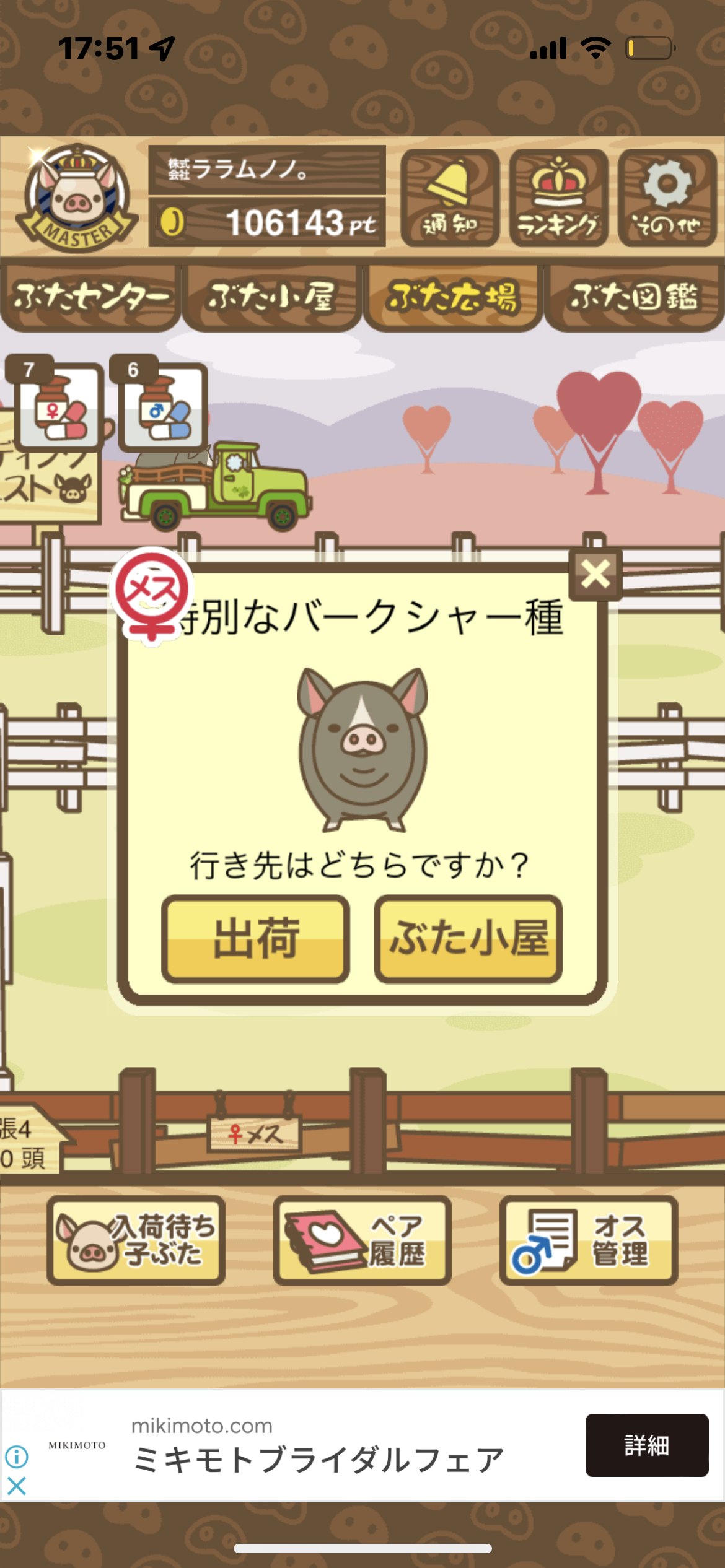
Task: Close the Berkshire pig dialog
Action: pos(595,573)
